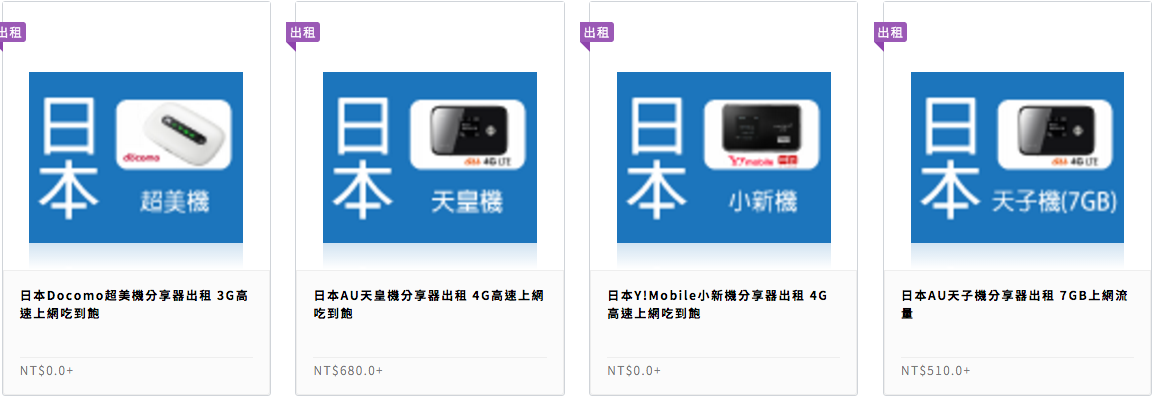This screenshot has height=410, width=1176.
Task: Open the 日本Docomo超美機 rental card
Action: point(135,160)
